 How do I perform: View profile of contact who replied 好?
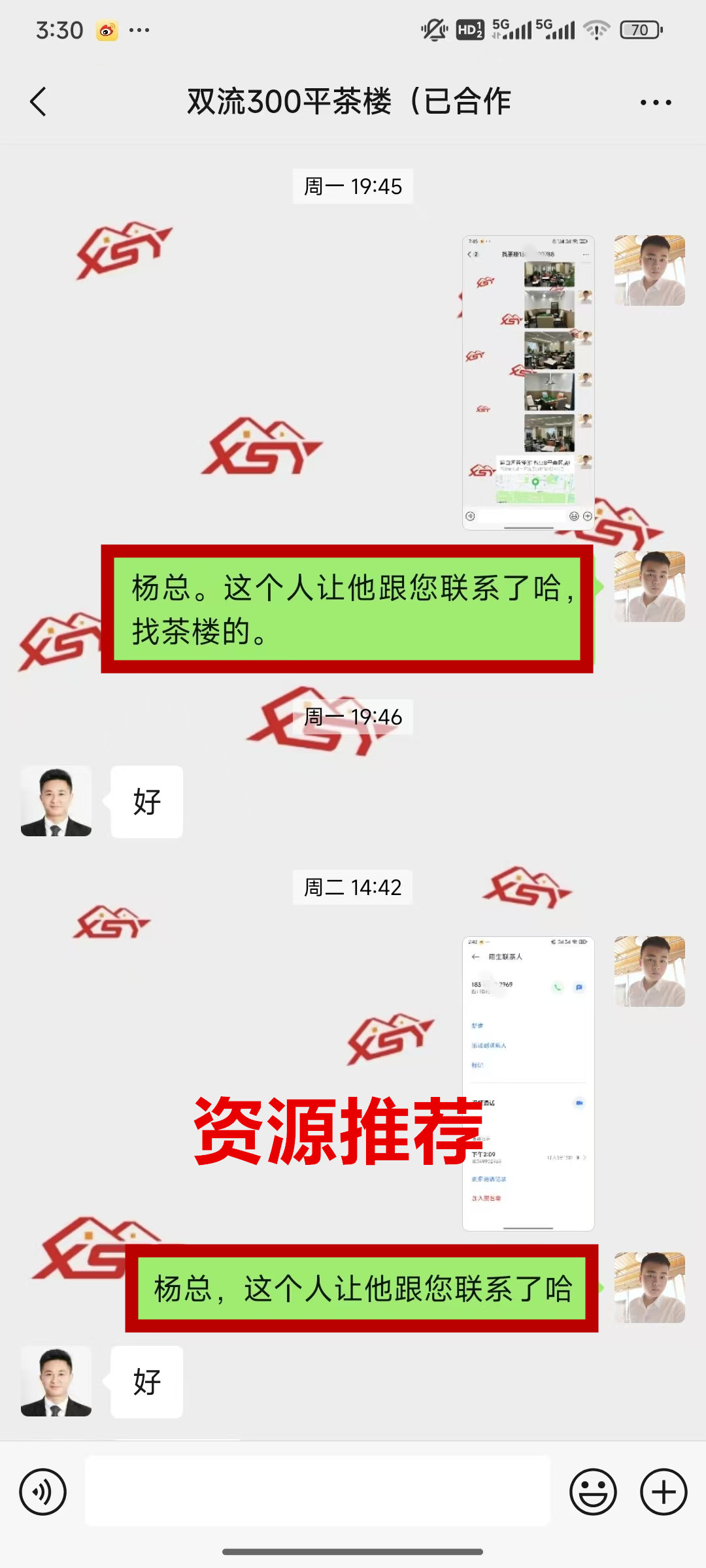[x=56, y=801]
